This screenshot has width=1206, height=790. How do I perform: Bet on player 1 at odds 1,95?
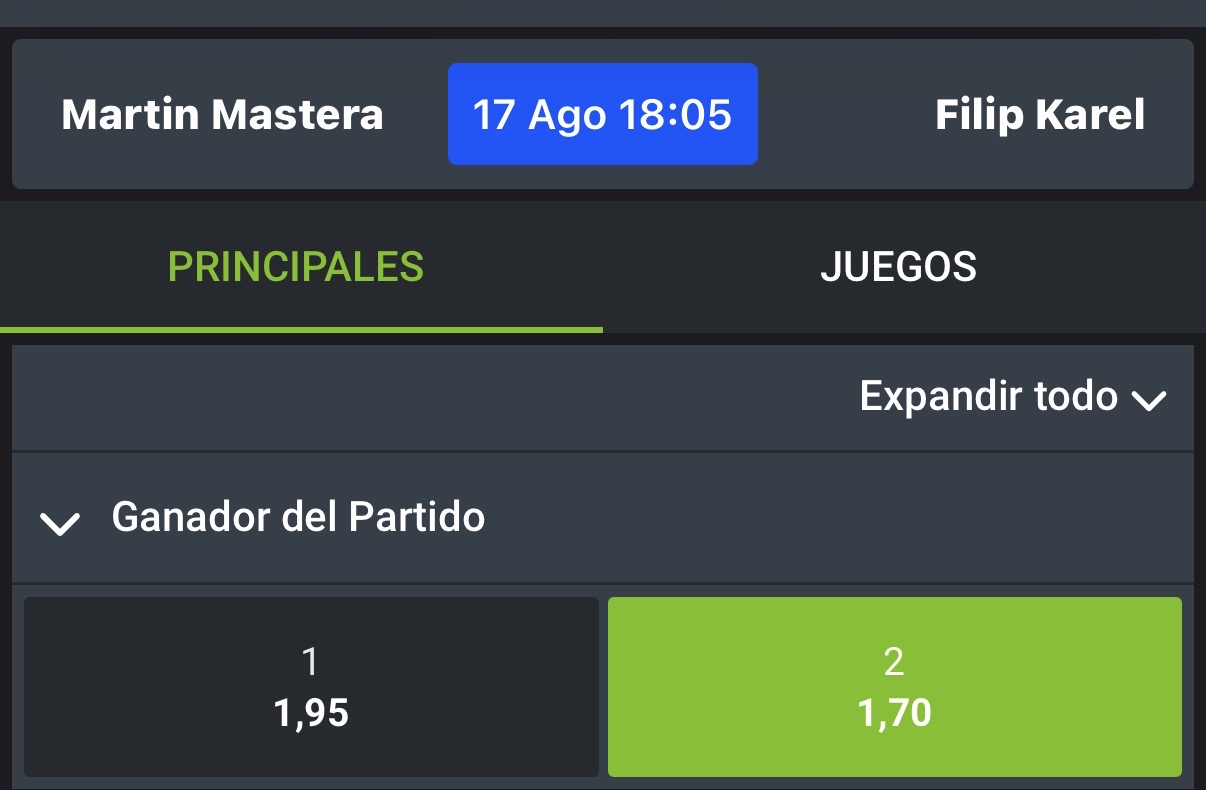[x=311, y=687]
